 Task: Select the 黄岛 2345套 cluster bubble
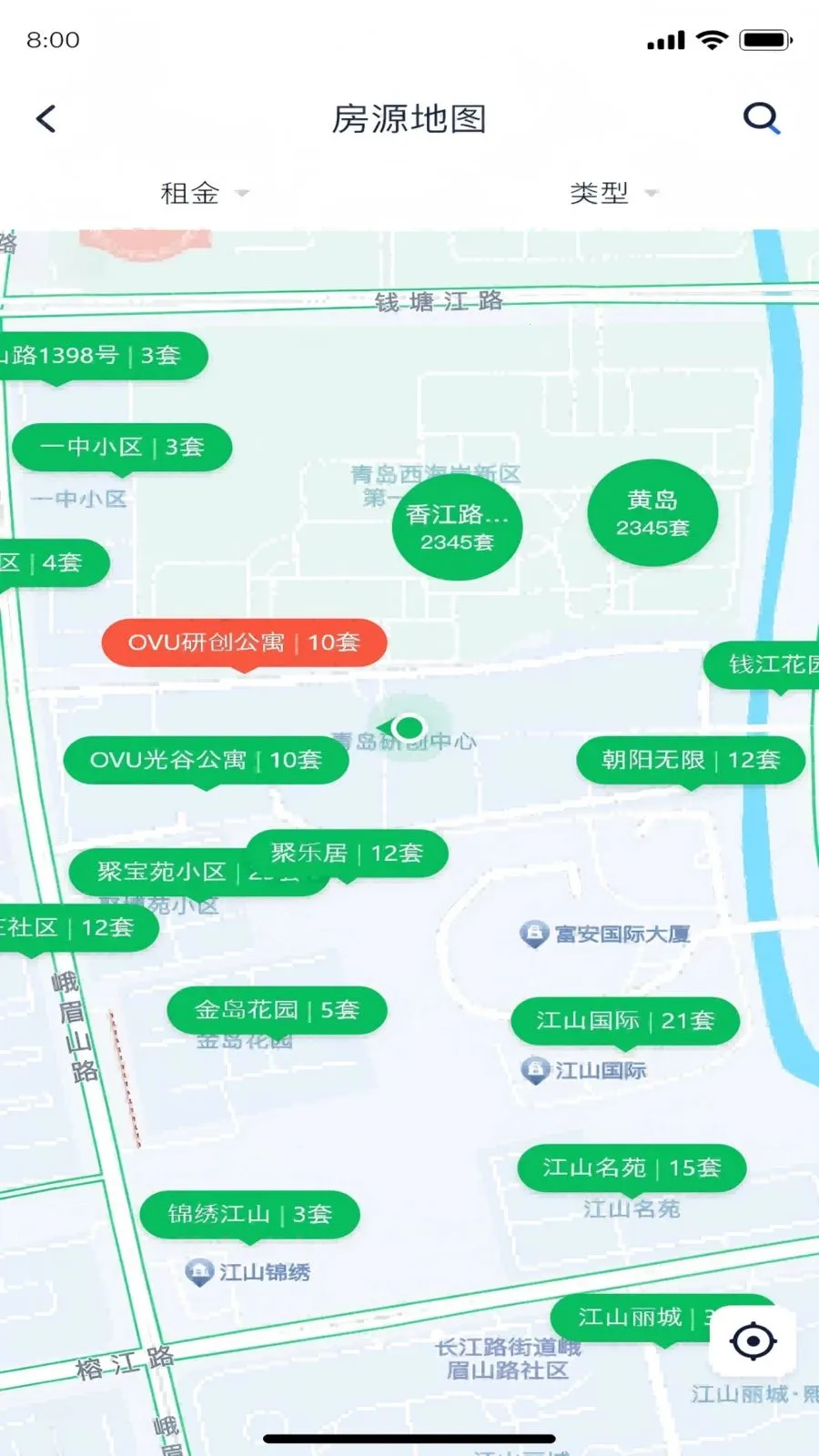[x=652, y=513]
